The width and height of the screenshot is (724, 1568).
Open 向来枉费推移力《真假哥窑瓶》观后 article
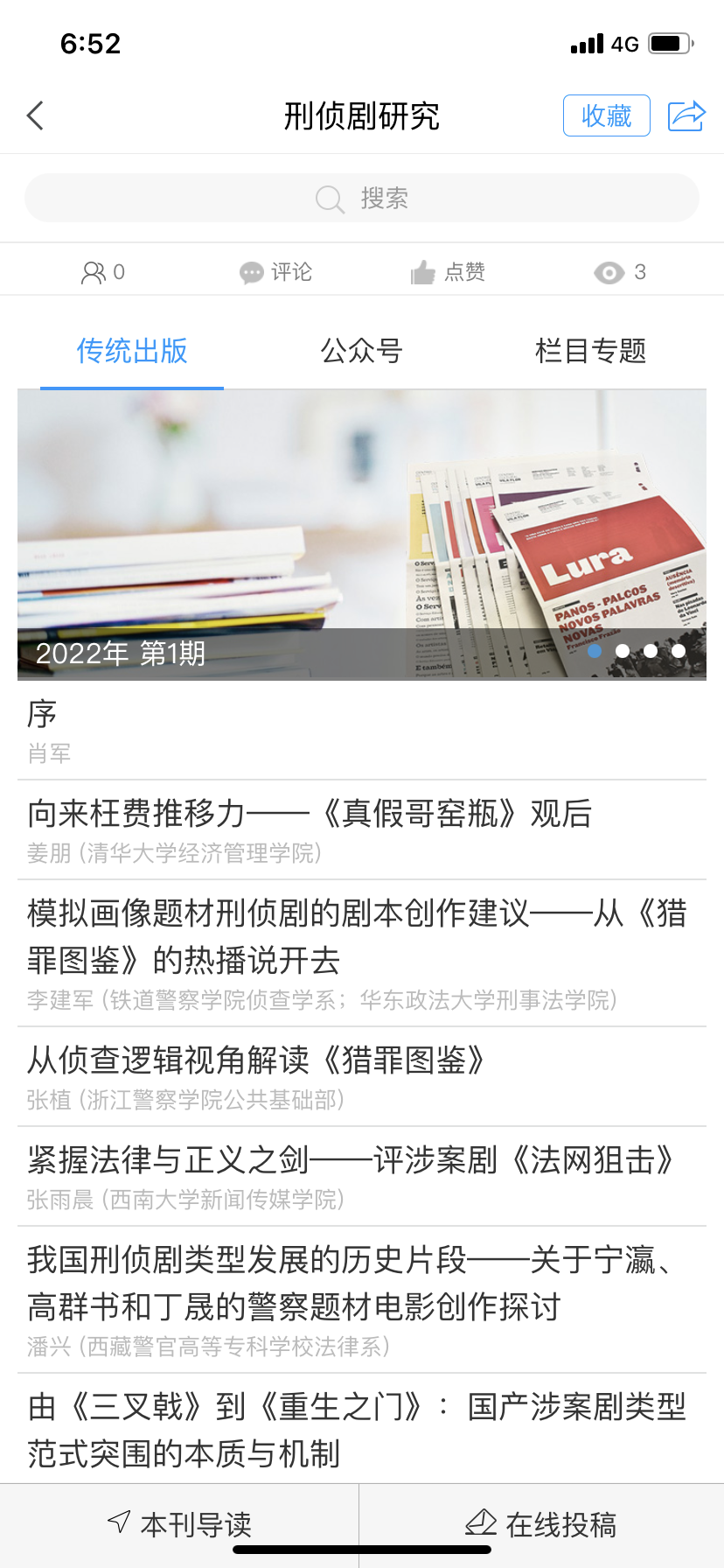tap(362, 829)
